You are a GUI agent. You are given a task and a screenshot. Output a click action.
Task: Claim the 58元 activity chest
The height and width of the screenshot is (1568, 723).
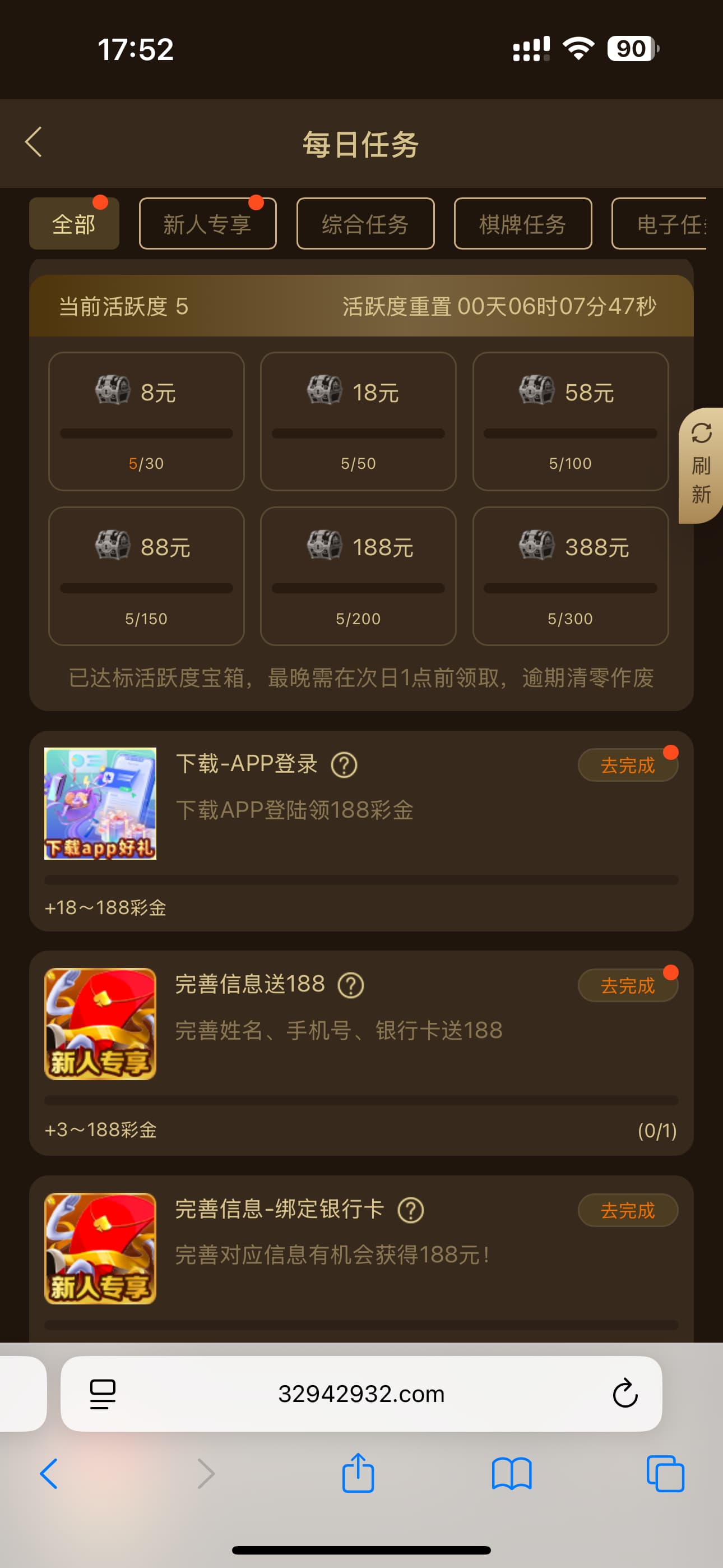[x=570, y=421]
